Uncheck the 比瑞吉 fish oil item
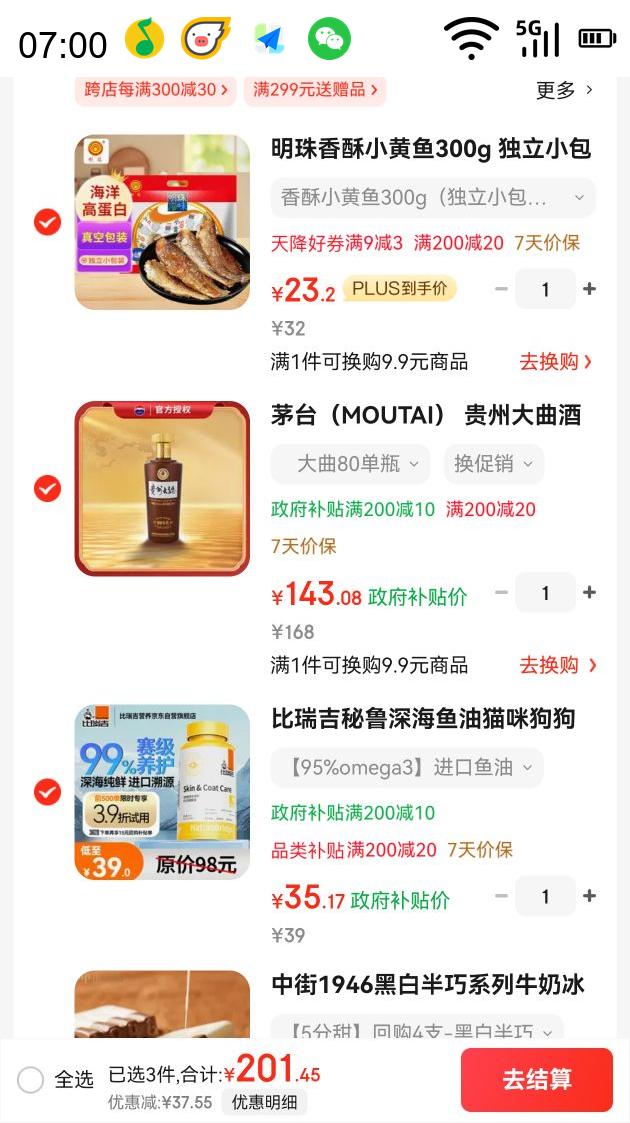Screen dimensions: 630x1123 coord(47,792)
